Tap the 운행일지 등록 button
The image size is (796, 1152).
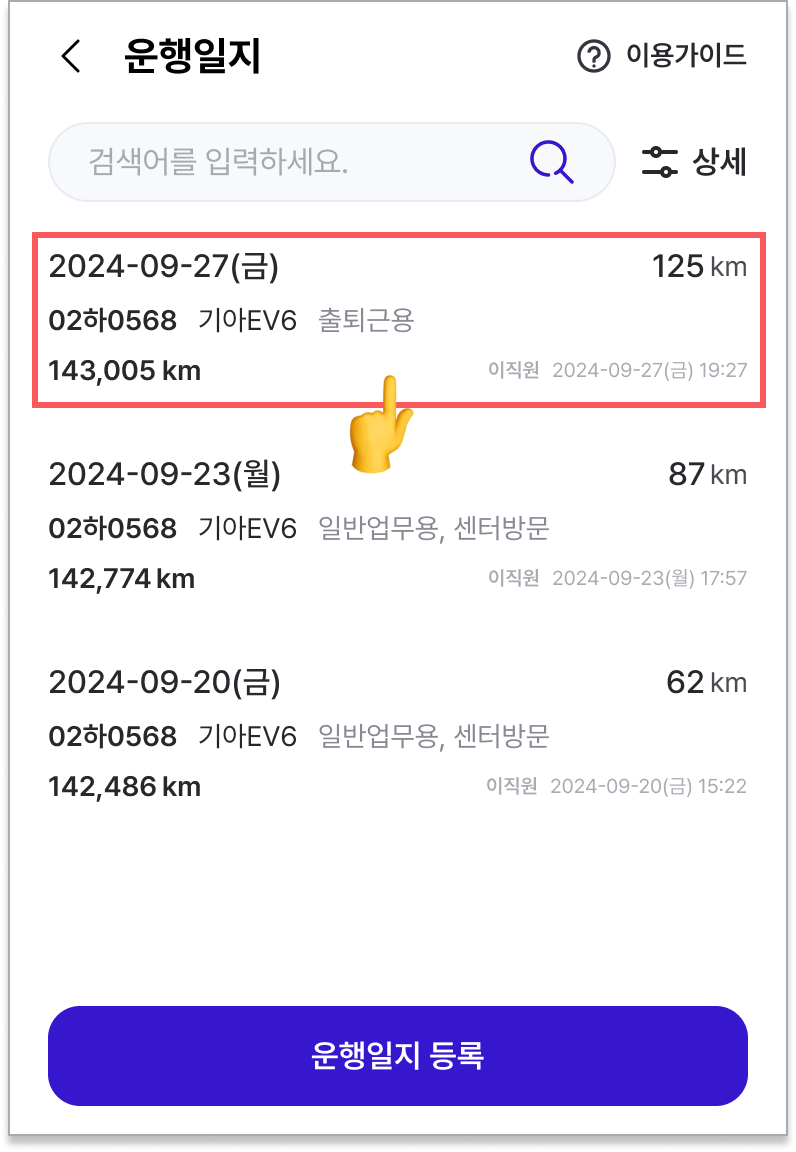pos(398,1056)
